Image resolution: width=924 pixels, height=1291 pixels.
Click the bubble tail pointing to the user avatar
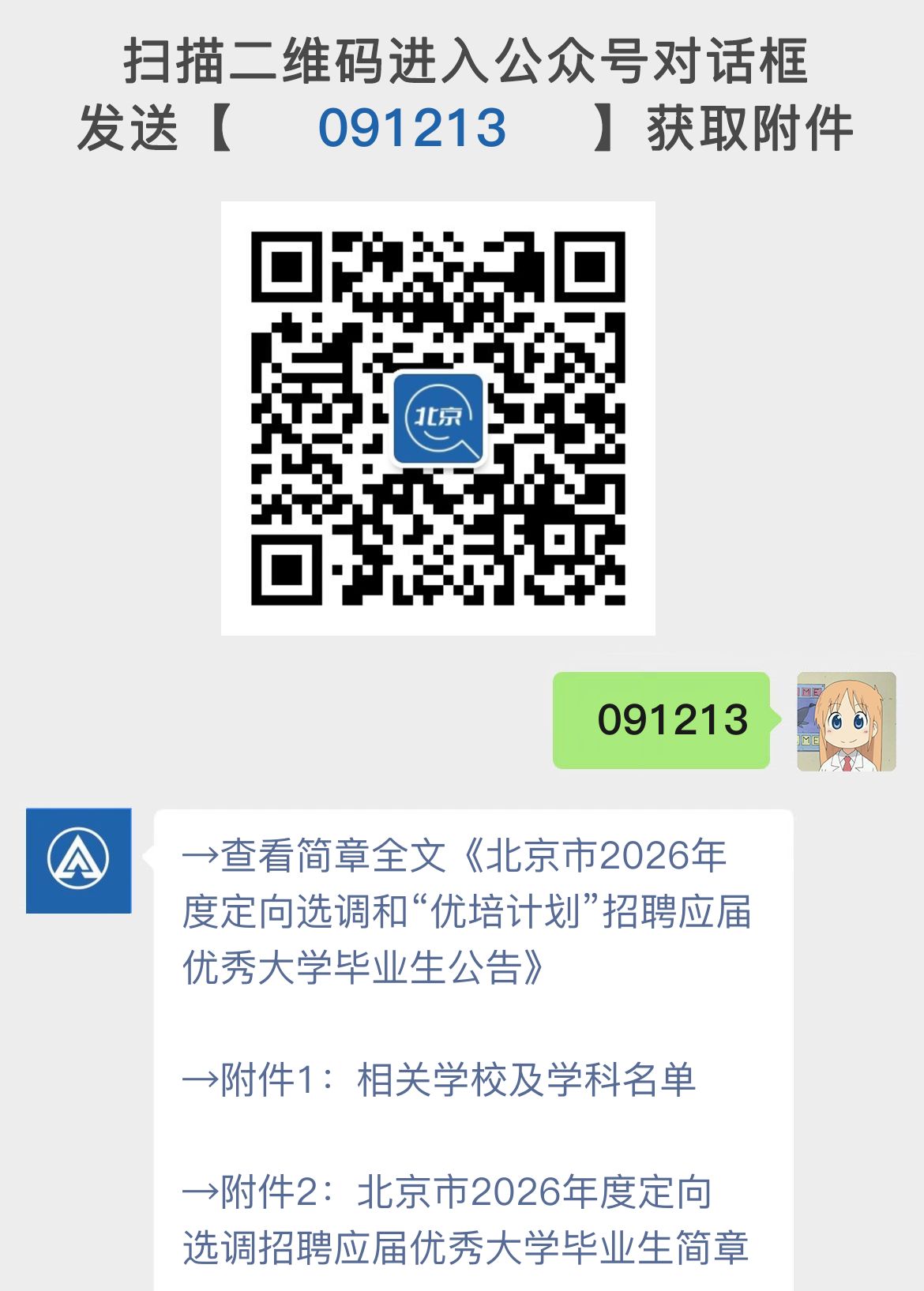click(772, 720)
